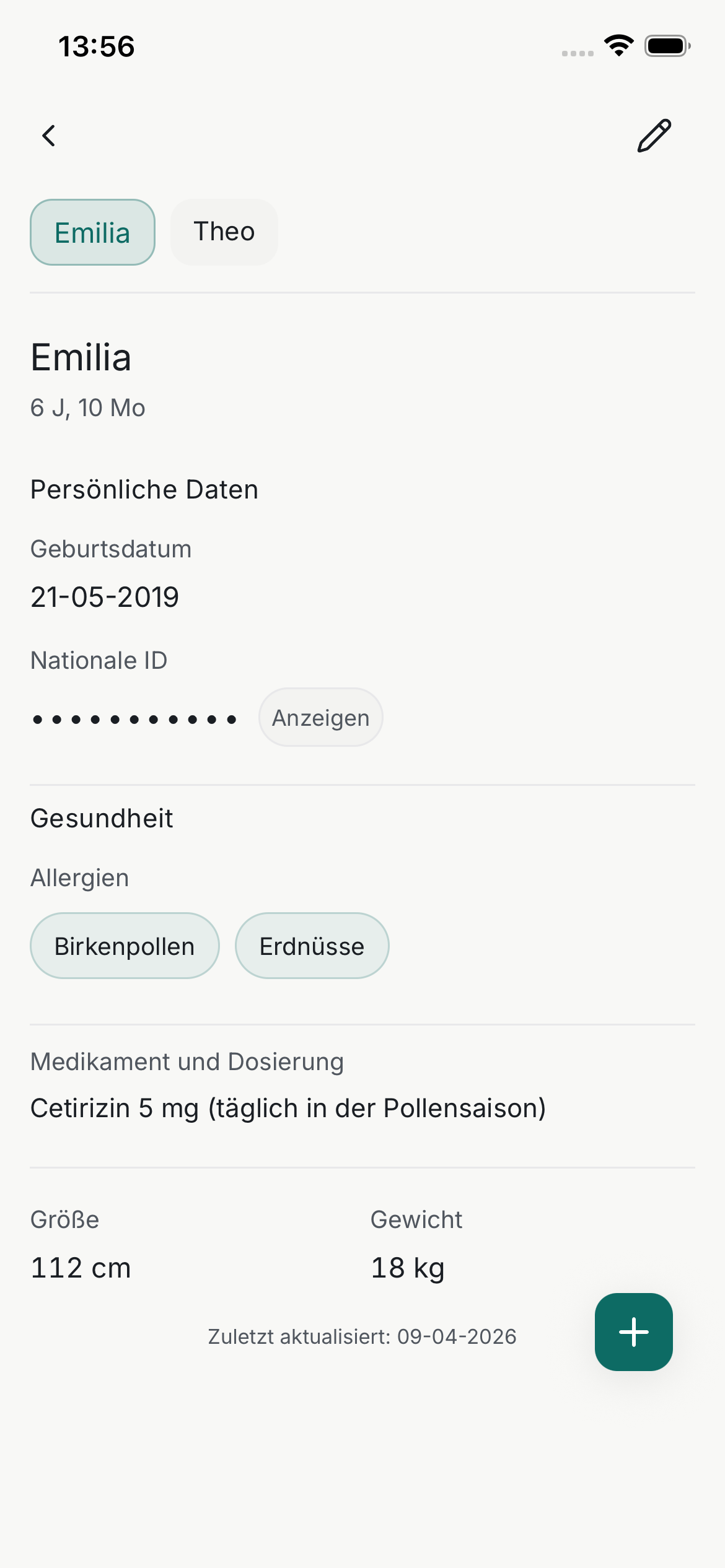The image size is (725, 1568).
Task: Click the battery indicator
Action: (x=667, y=45)
